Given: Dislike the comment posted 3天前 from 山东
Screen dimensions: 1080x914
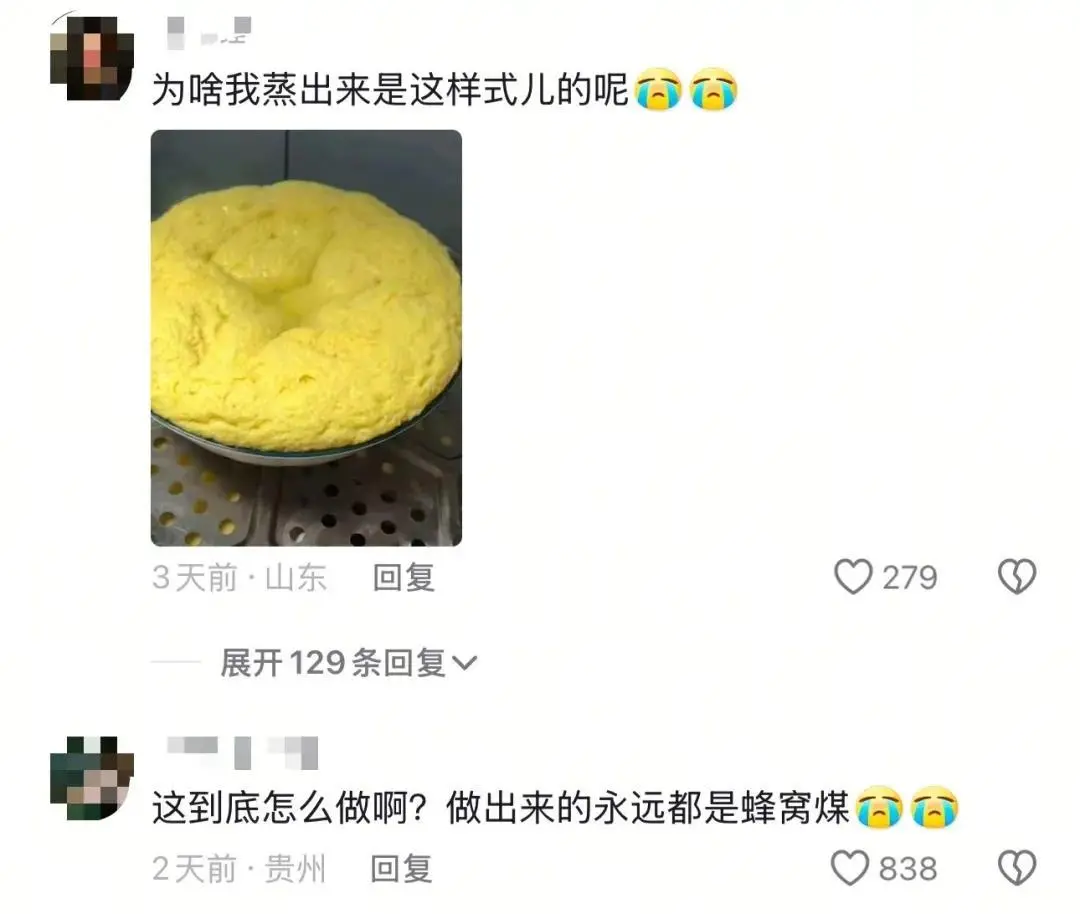Looking at the screenshot, I should pyautogui.click(x=1017, y=578).
